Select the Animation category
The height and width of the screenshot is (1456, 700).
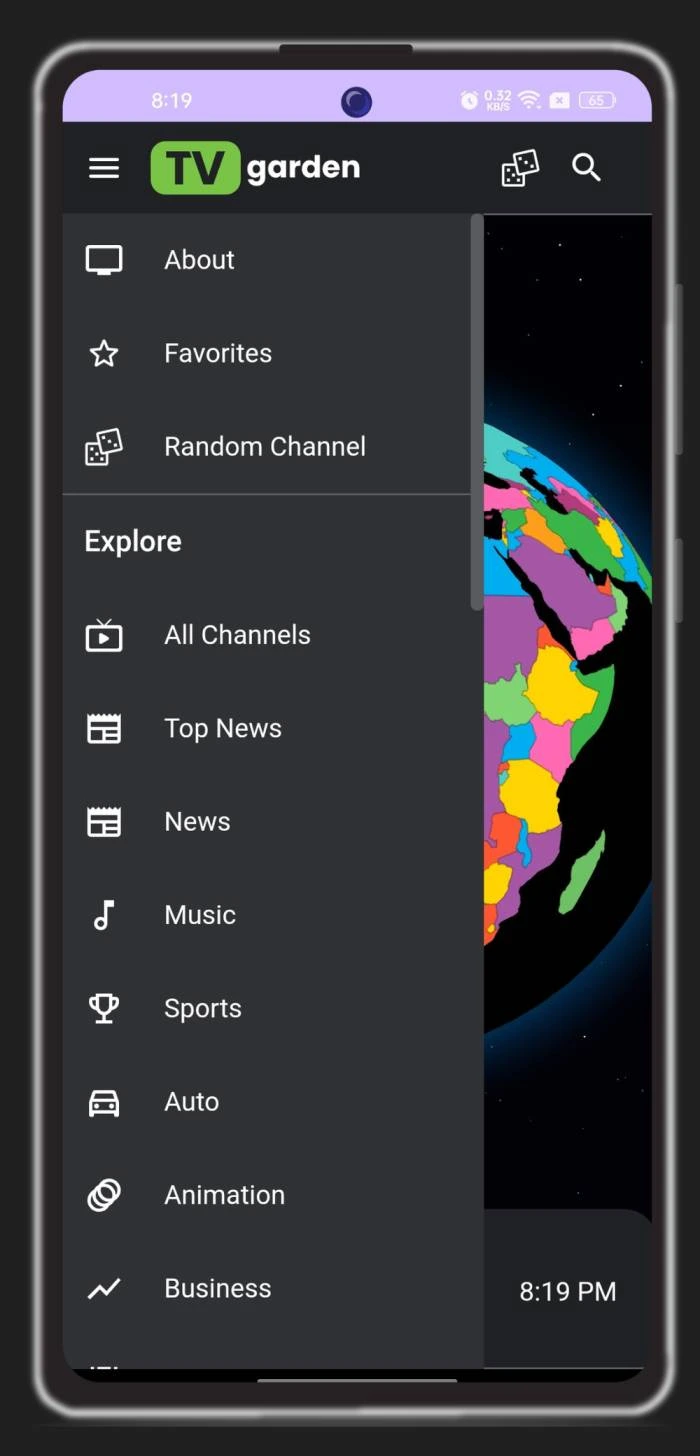pos(224,1195)
